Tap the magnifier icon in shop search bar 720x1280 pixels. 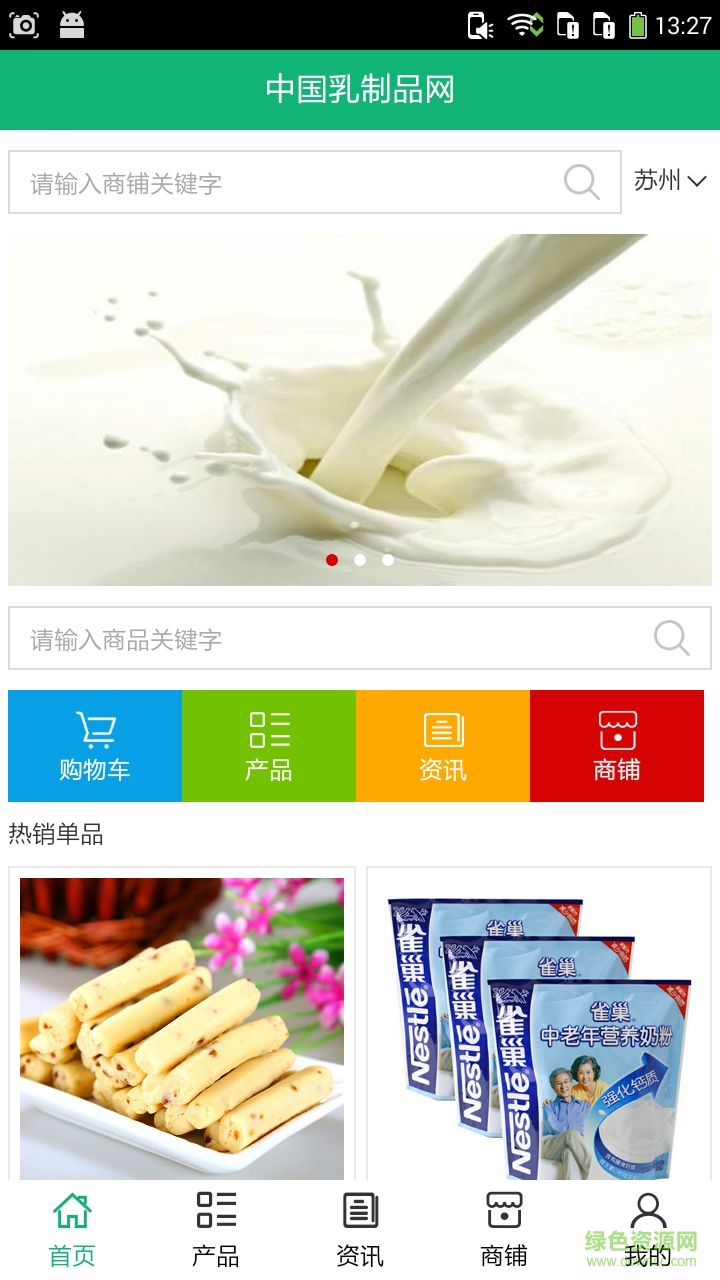pyautogui.click(x=580, y=182)
